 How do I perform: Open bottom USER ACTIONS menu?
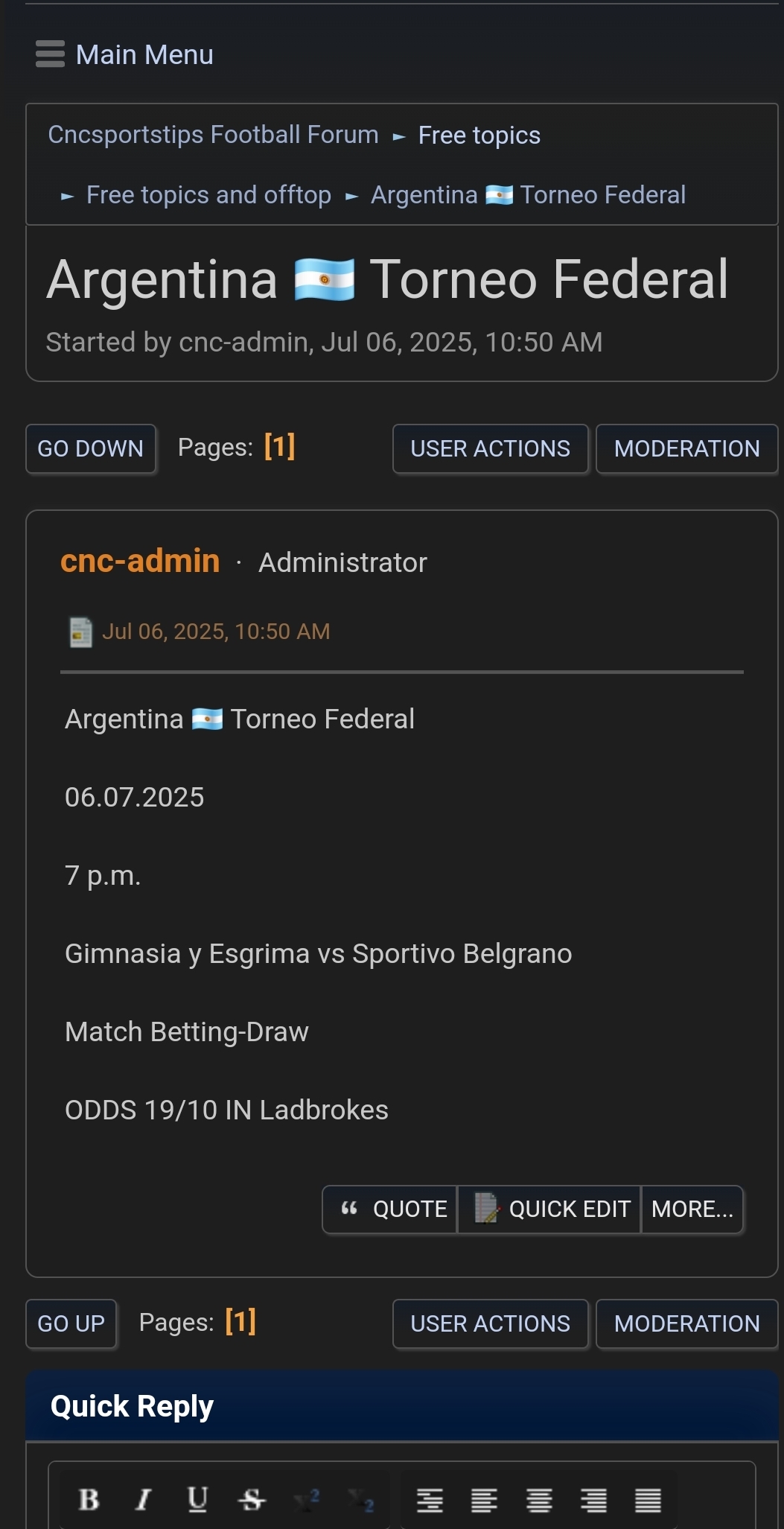point(491,1323)
